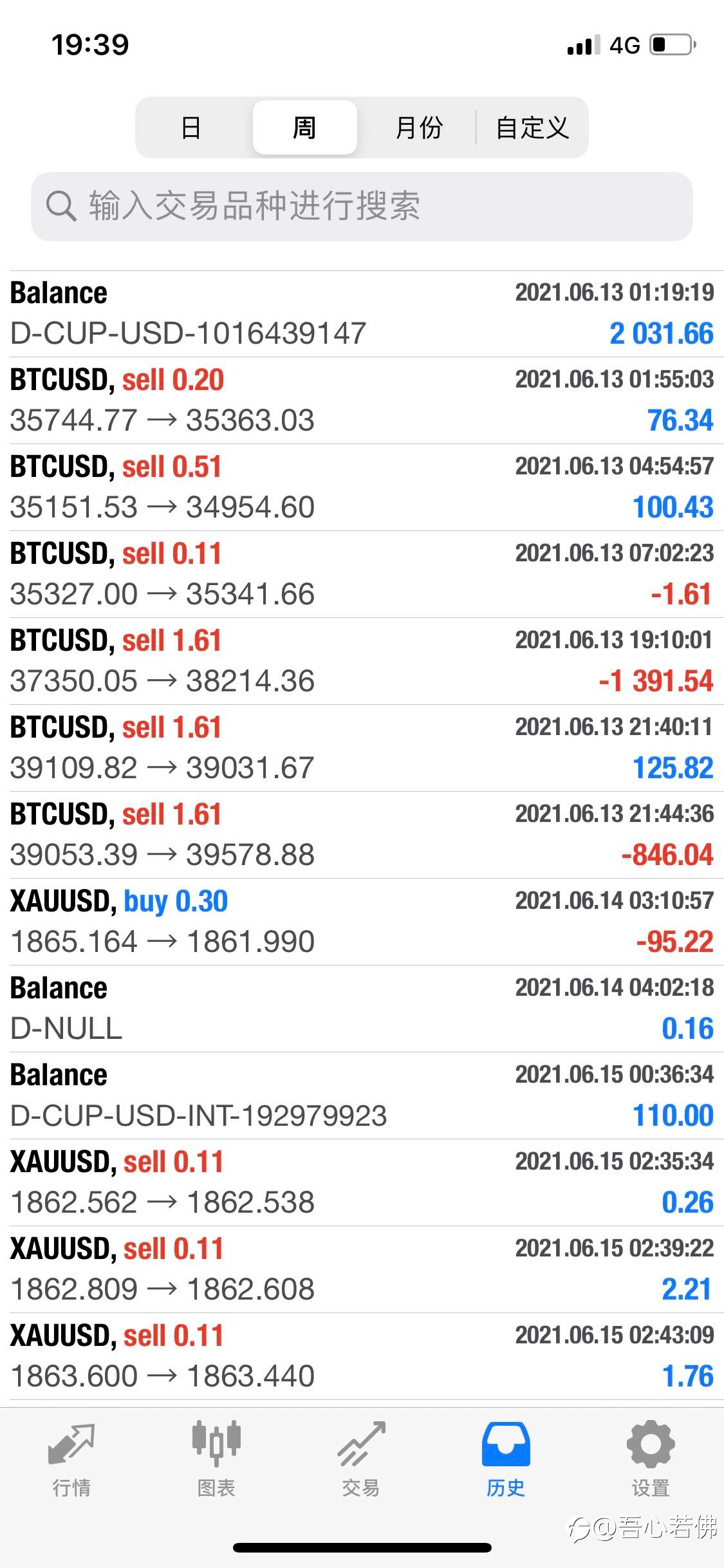Open the XAUUSD sell trade with 2.21 profit
Screen dimensions: 724x1568
[362, 1269]
